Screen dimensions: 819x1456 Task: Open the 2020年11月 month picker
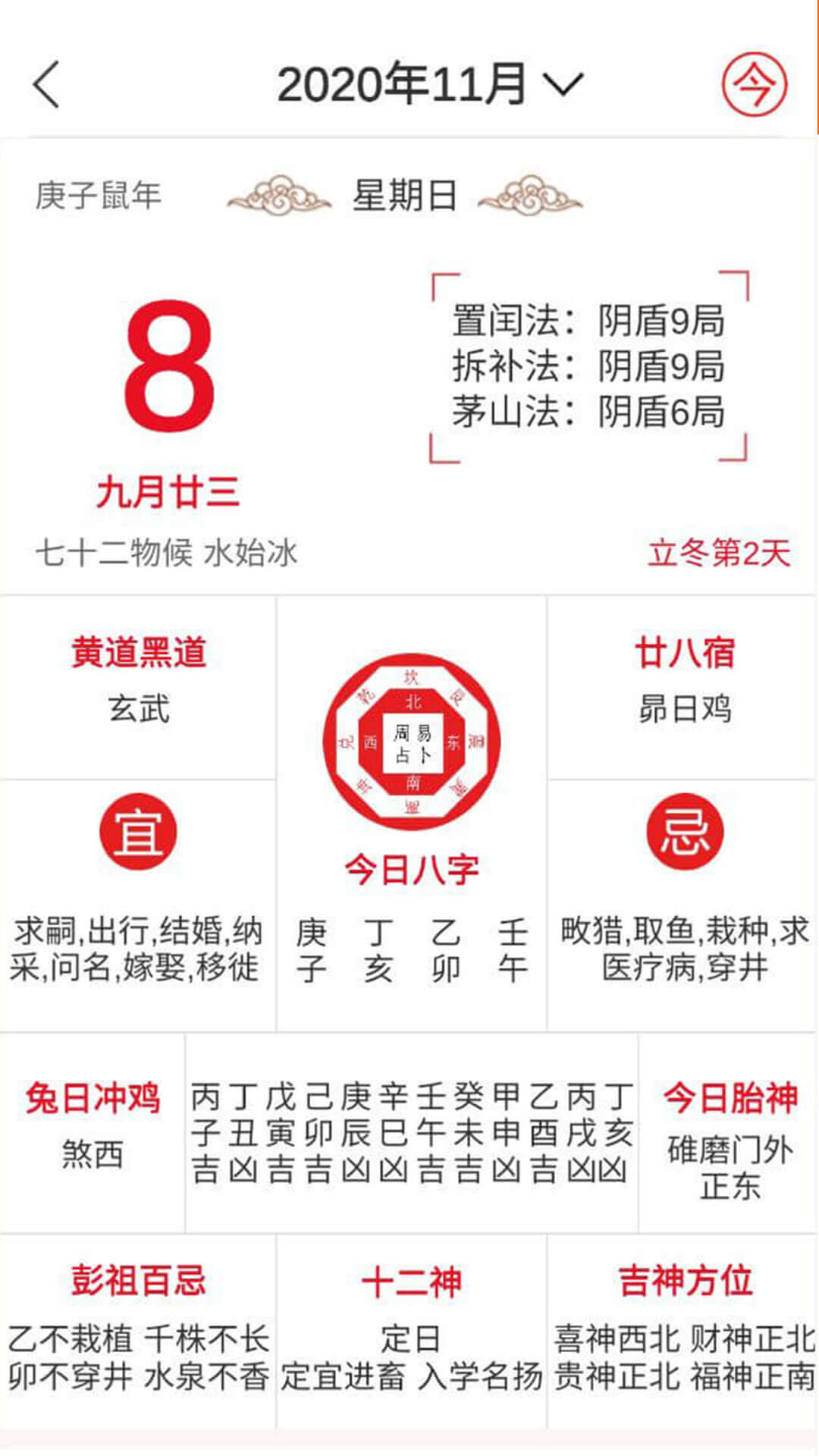(x=429, y=84)
